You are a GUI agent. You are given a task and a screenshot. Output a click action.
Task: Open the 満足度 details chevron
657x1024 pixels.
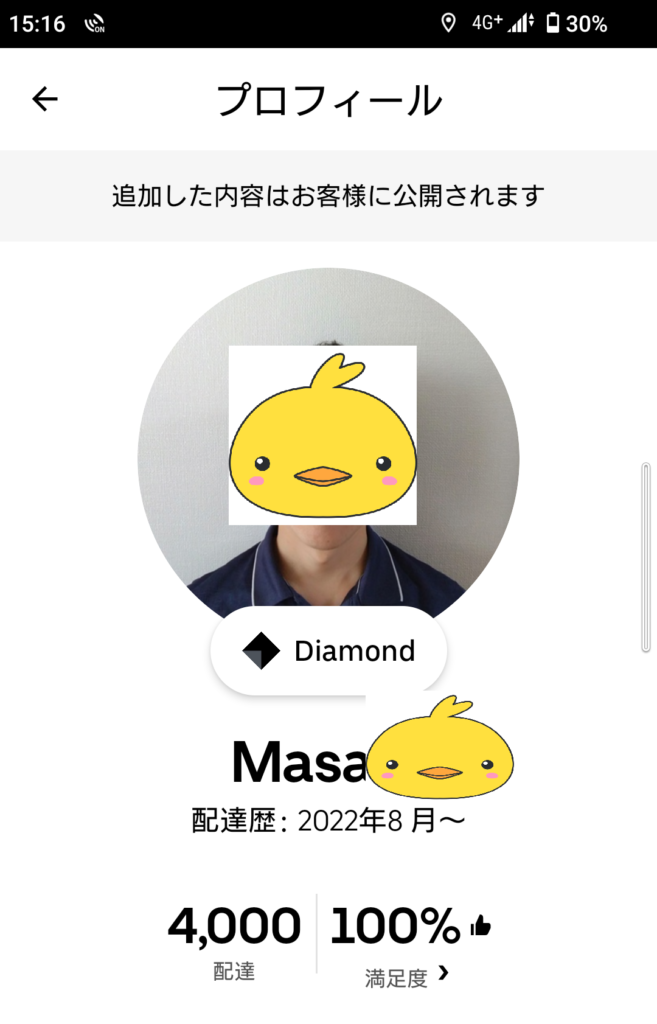[x=443, y=972]
